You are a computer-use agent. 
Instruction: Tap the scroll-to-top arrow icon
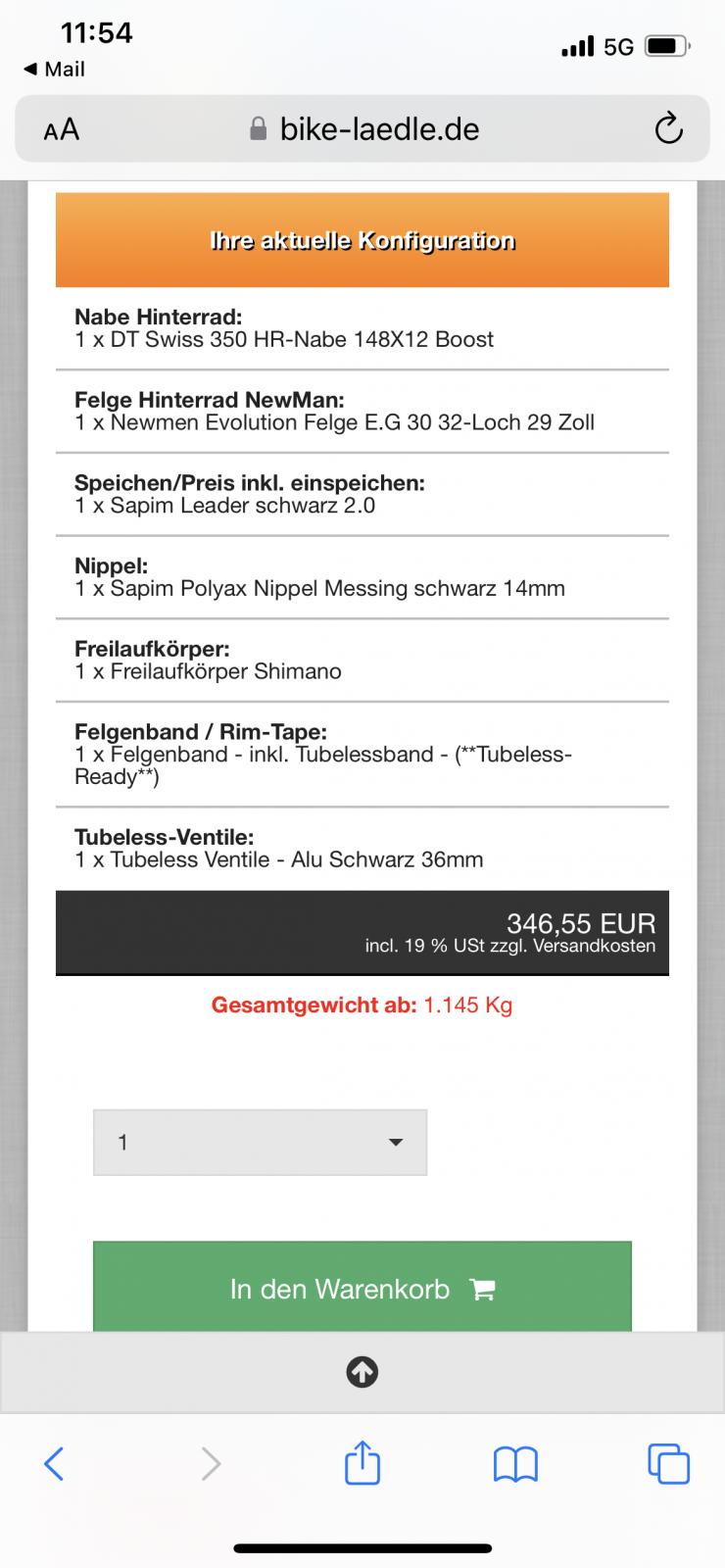[362, 1372]
